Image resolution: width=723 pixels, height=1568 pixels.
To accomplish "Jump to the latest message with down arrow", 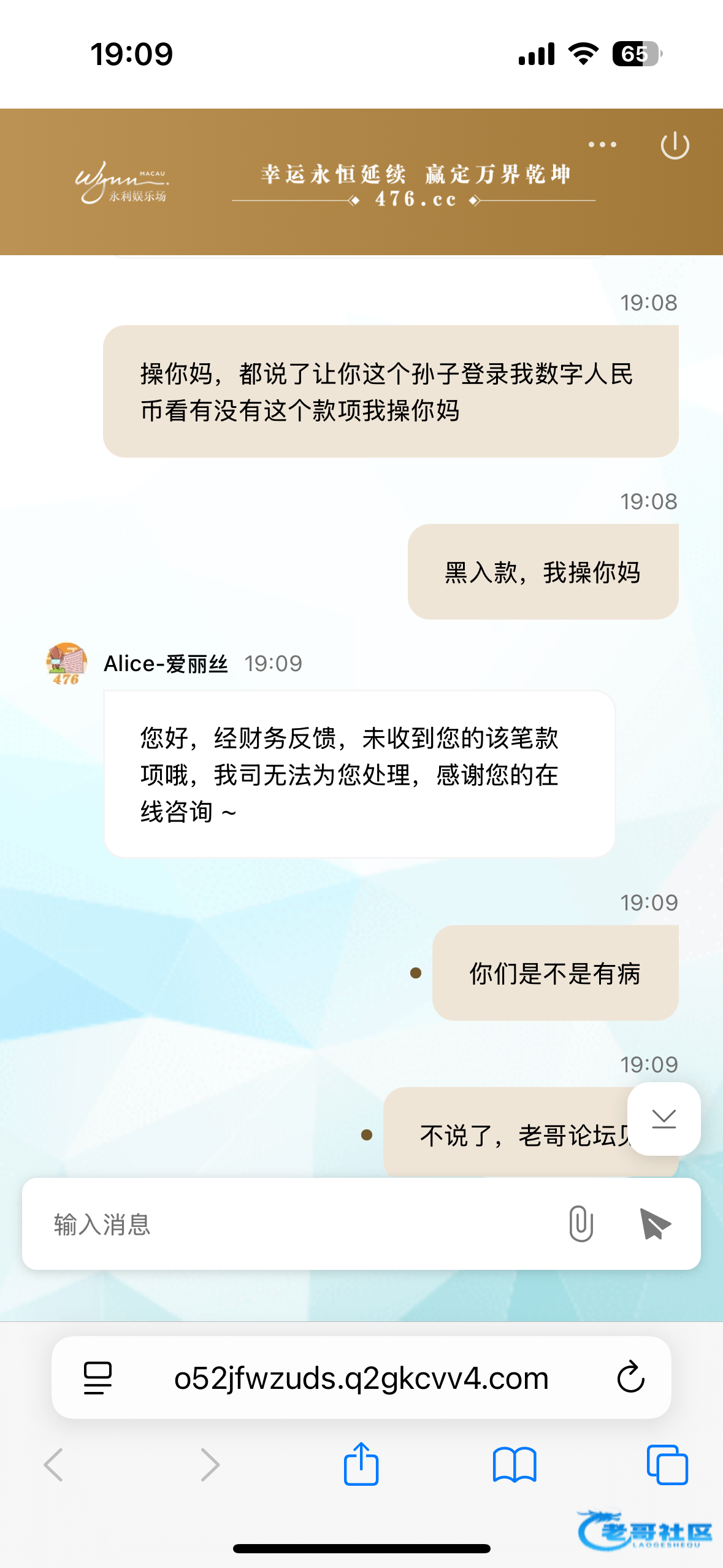I will (664, 1119).
